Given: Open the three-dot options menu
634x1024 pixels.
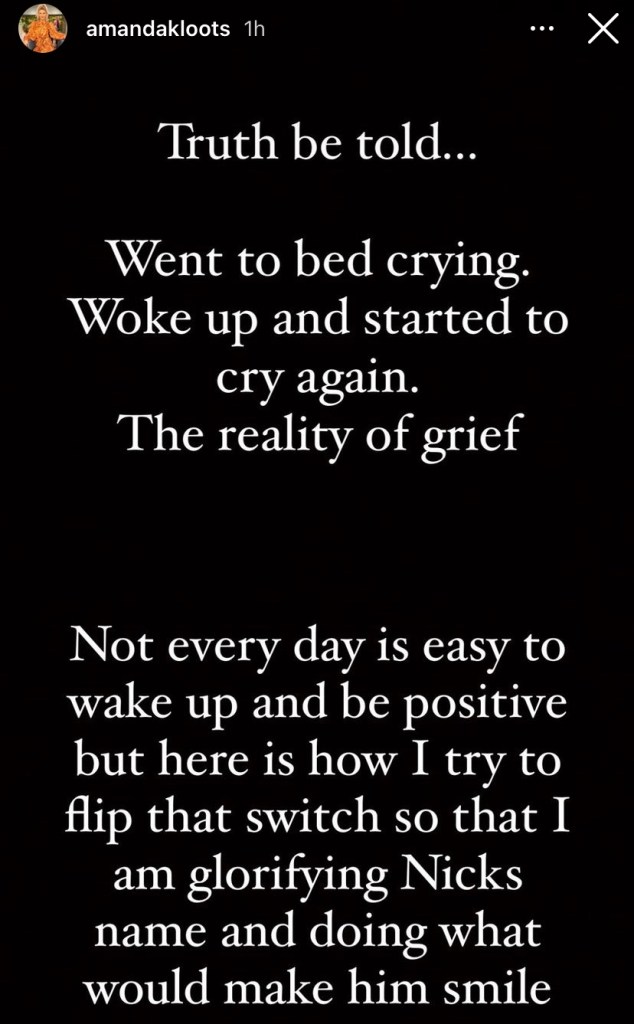Looking at the screenshot, I should coord(542,30).
